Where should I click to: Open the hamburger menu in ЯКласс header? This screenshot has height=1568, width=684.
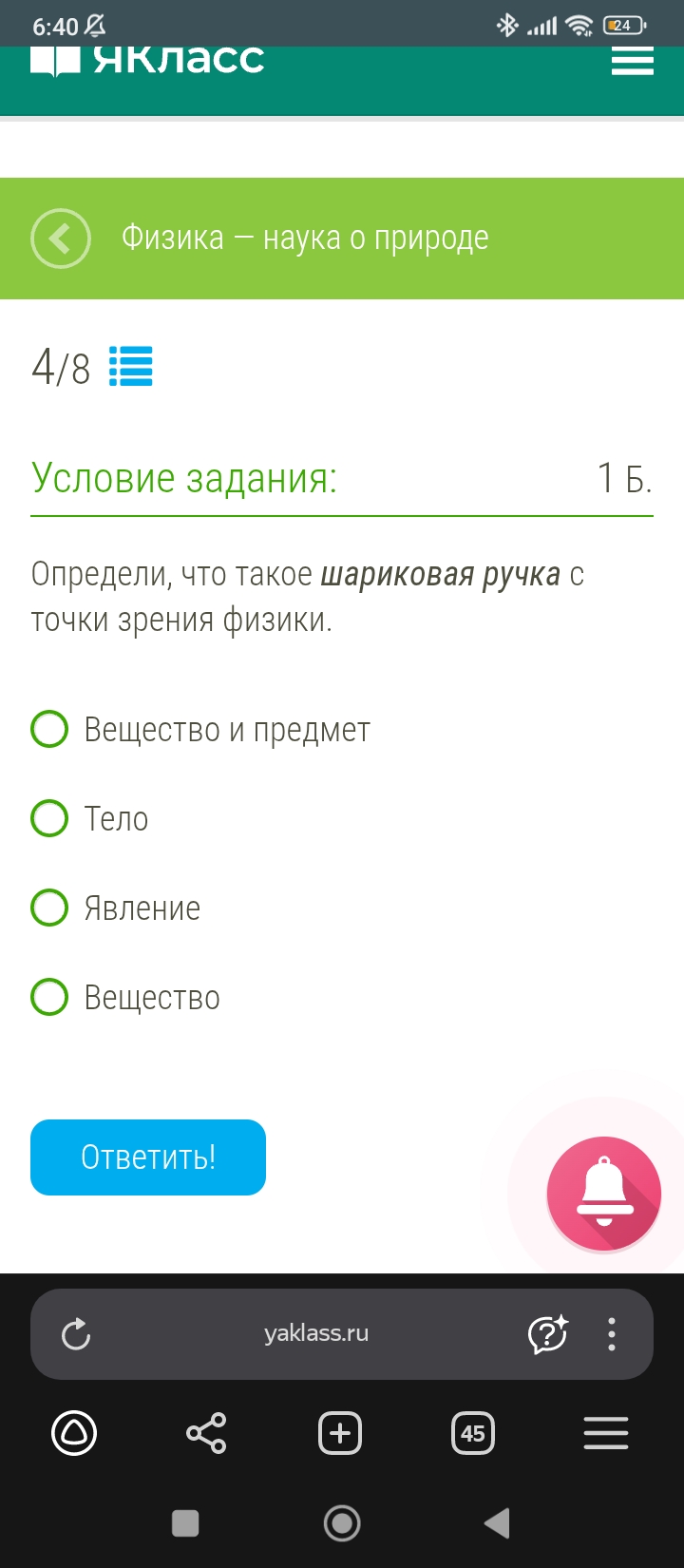(x=632, y=62)
